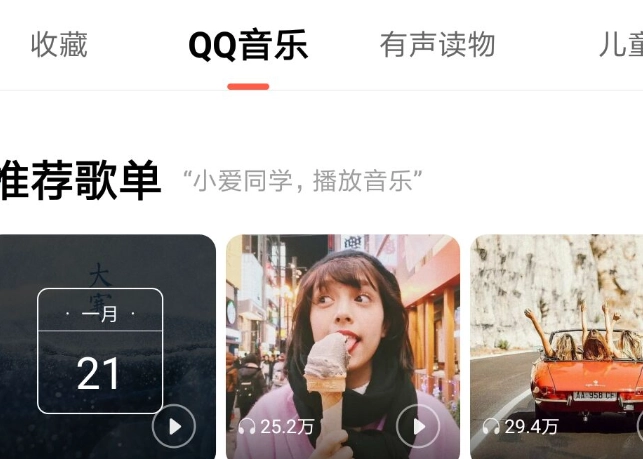Open the 一月 21 daily playlist card
643x459 pixels.
tap(100, 340)
